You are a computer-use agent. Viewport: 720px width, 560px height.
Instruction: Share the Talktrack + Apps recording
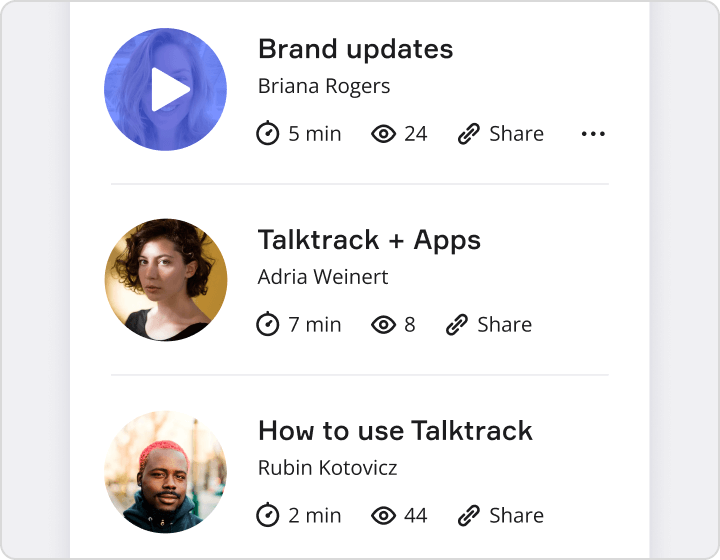(489, 325)
